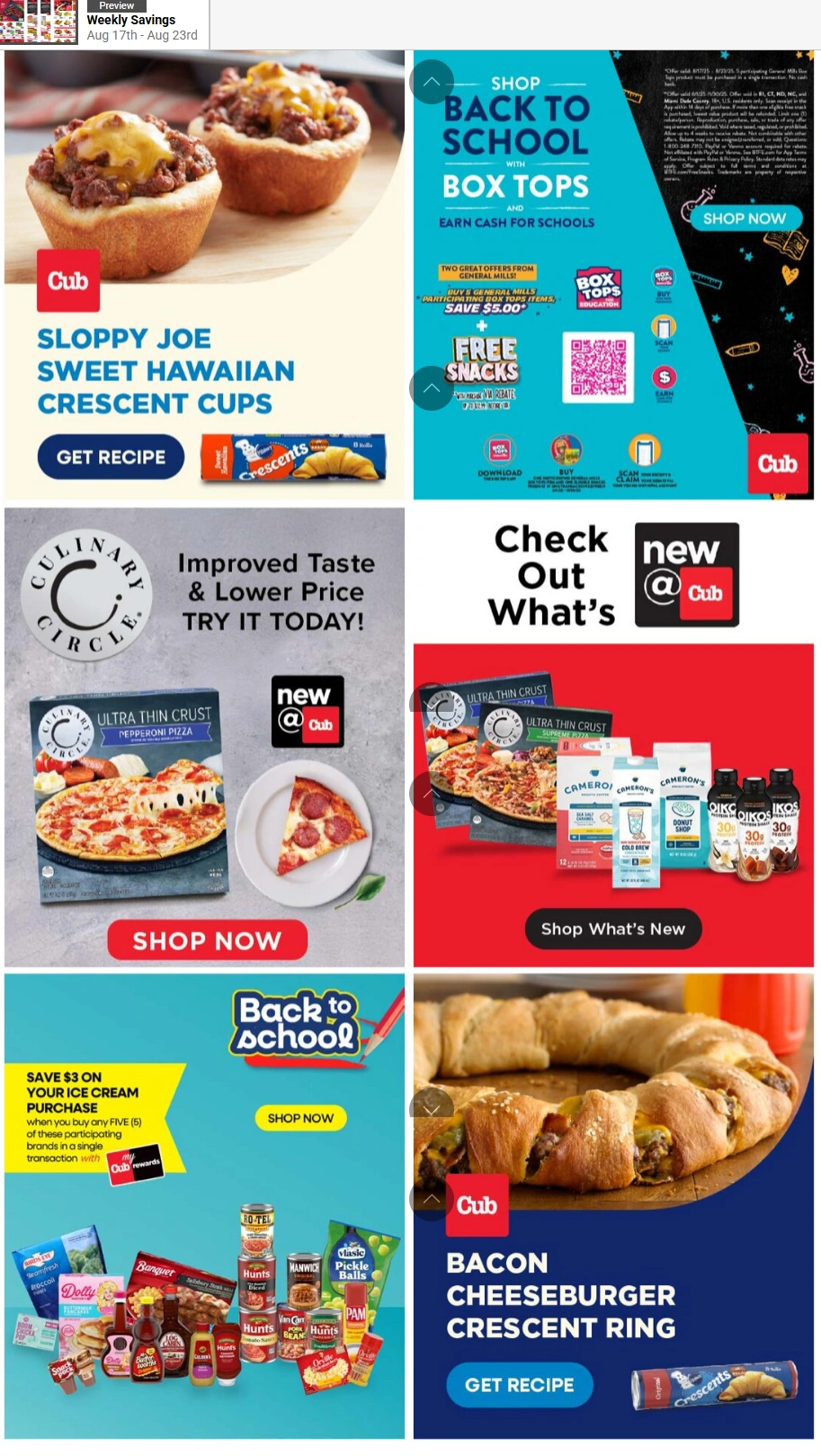Open the Back to School Box Tops ad

[613, 275]
